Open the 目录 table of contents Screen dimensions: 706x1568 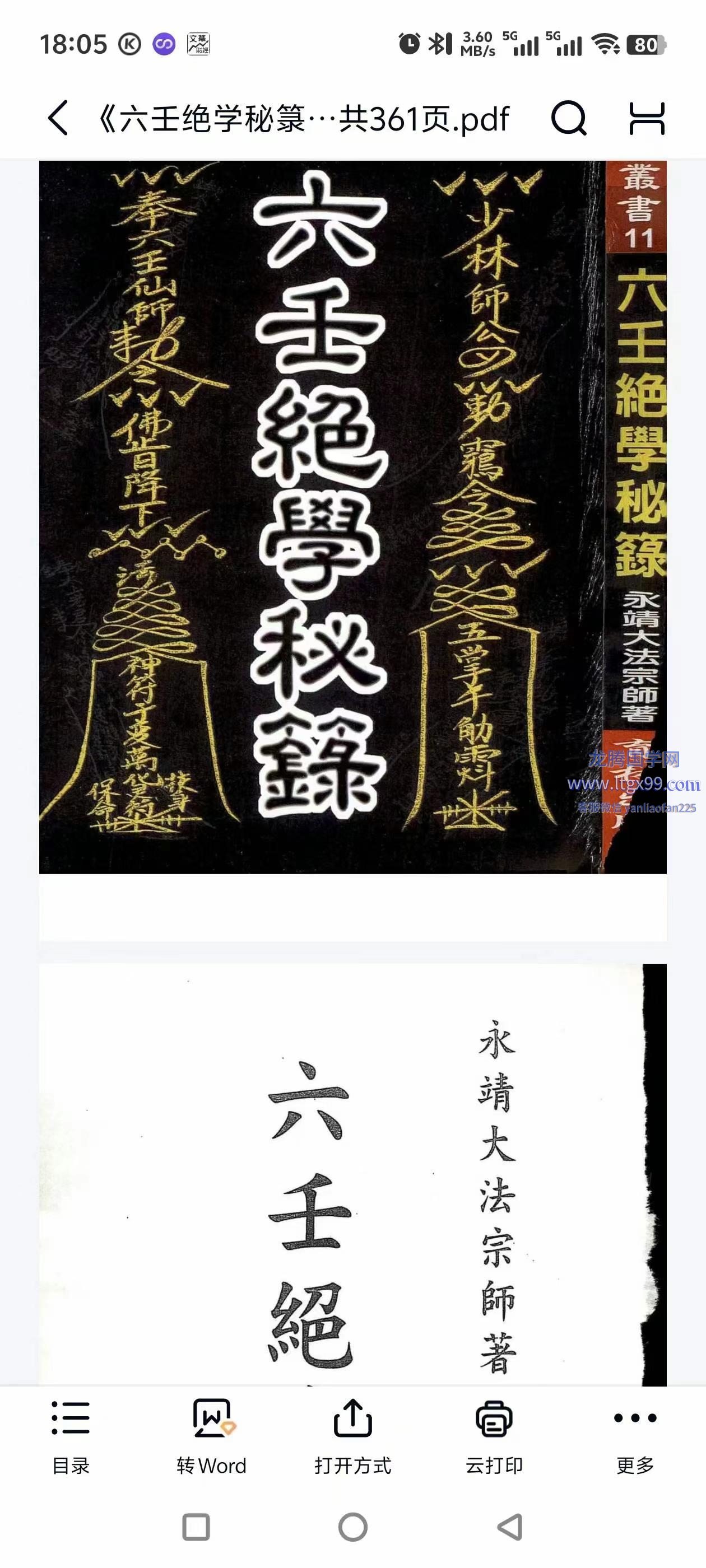(x=71, y=1436)
